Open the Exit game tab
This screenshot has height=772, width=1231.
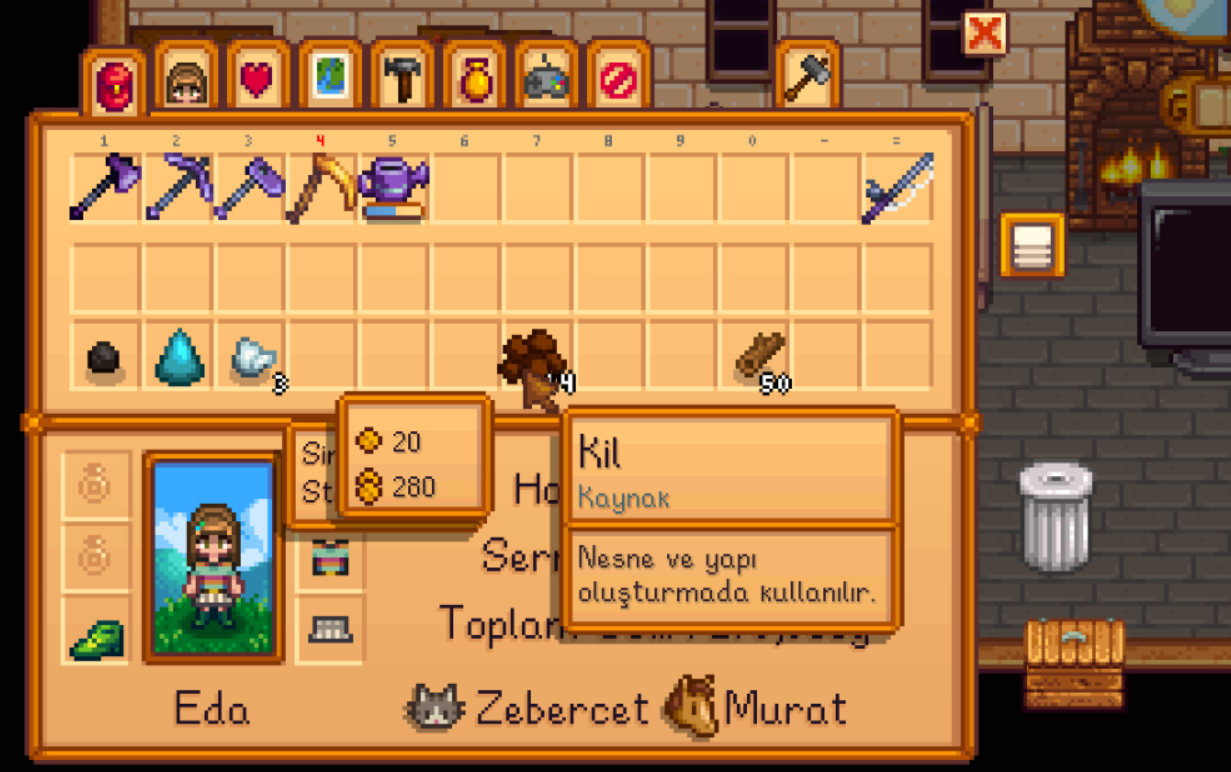618,80
